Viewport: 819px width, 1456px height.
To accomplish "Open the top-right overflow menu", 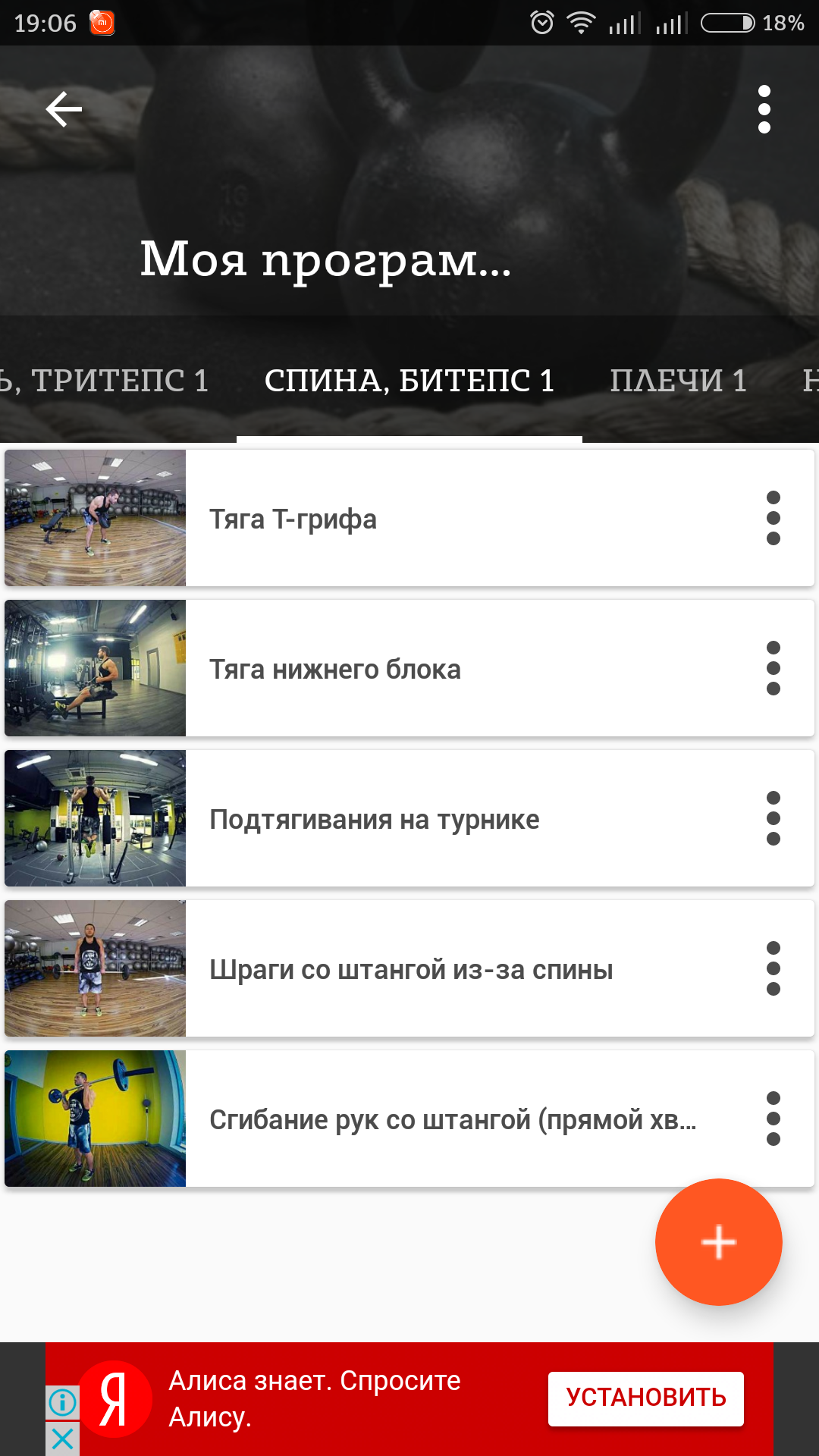I will (x=764, y=110).
